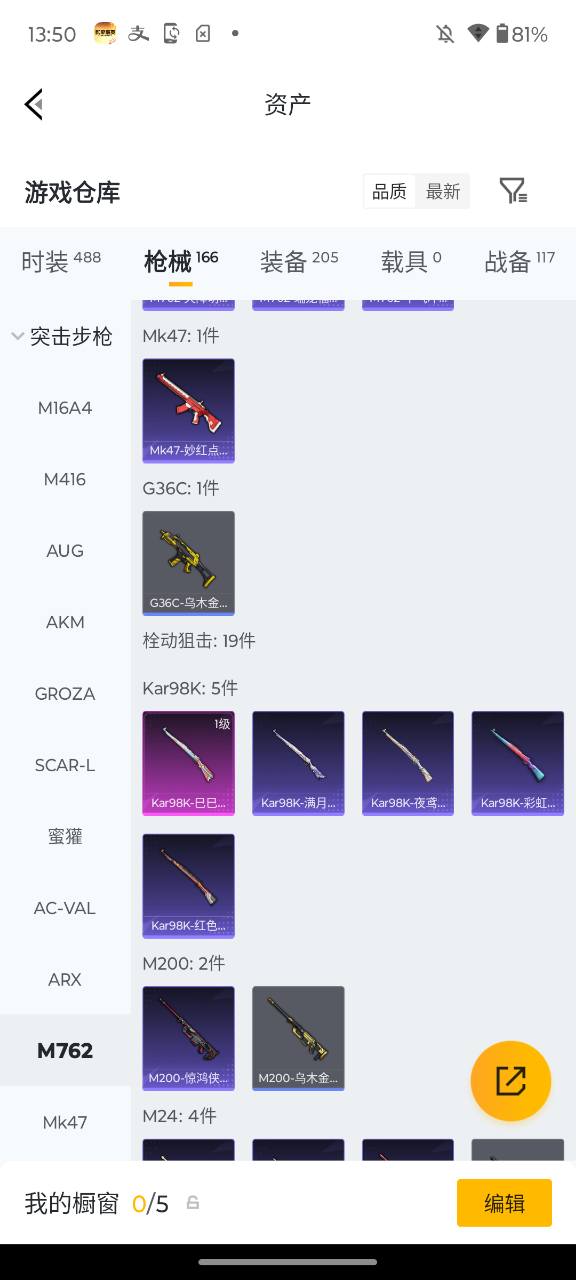This screenshot has height=1280, width=576.
Task: Tap the 编辑 button for 我的橱窗
Action: click(504, 1203)
